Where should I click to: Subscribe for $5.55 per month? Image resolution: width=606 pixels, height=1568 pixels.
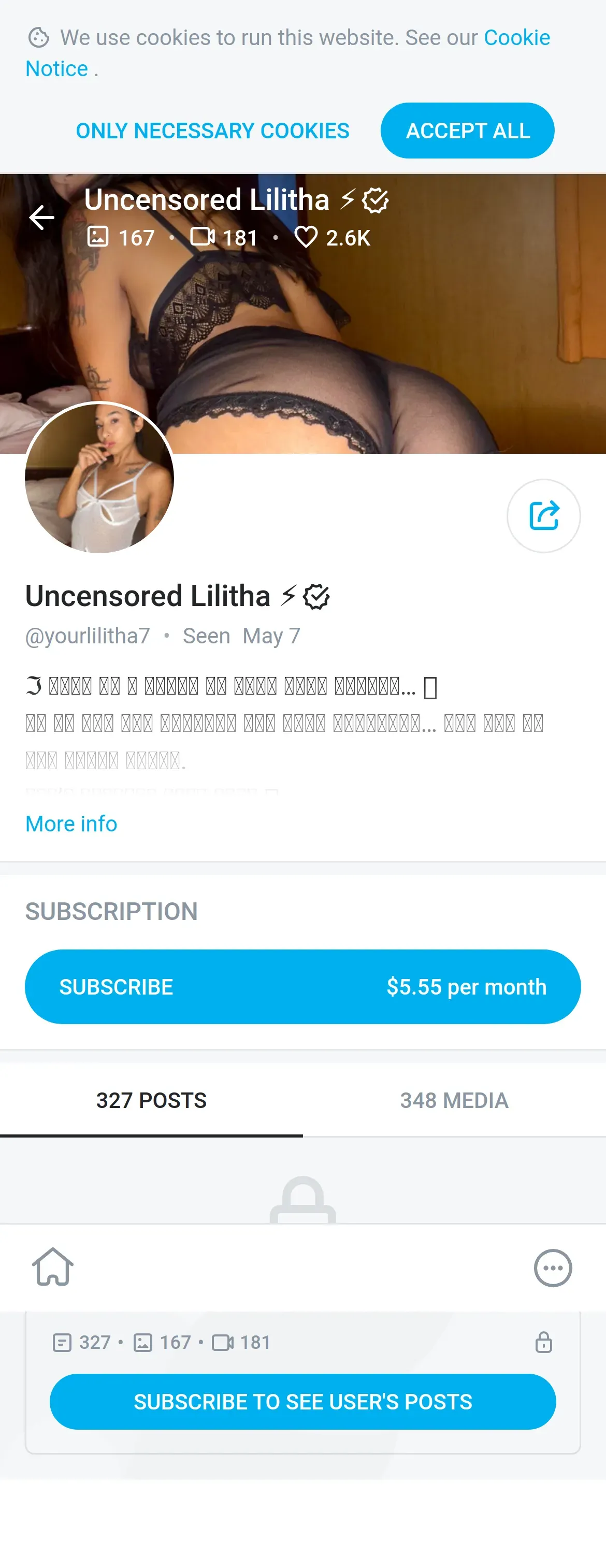coord(302,986)
